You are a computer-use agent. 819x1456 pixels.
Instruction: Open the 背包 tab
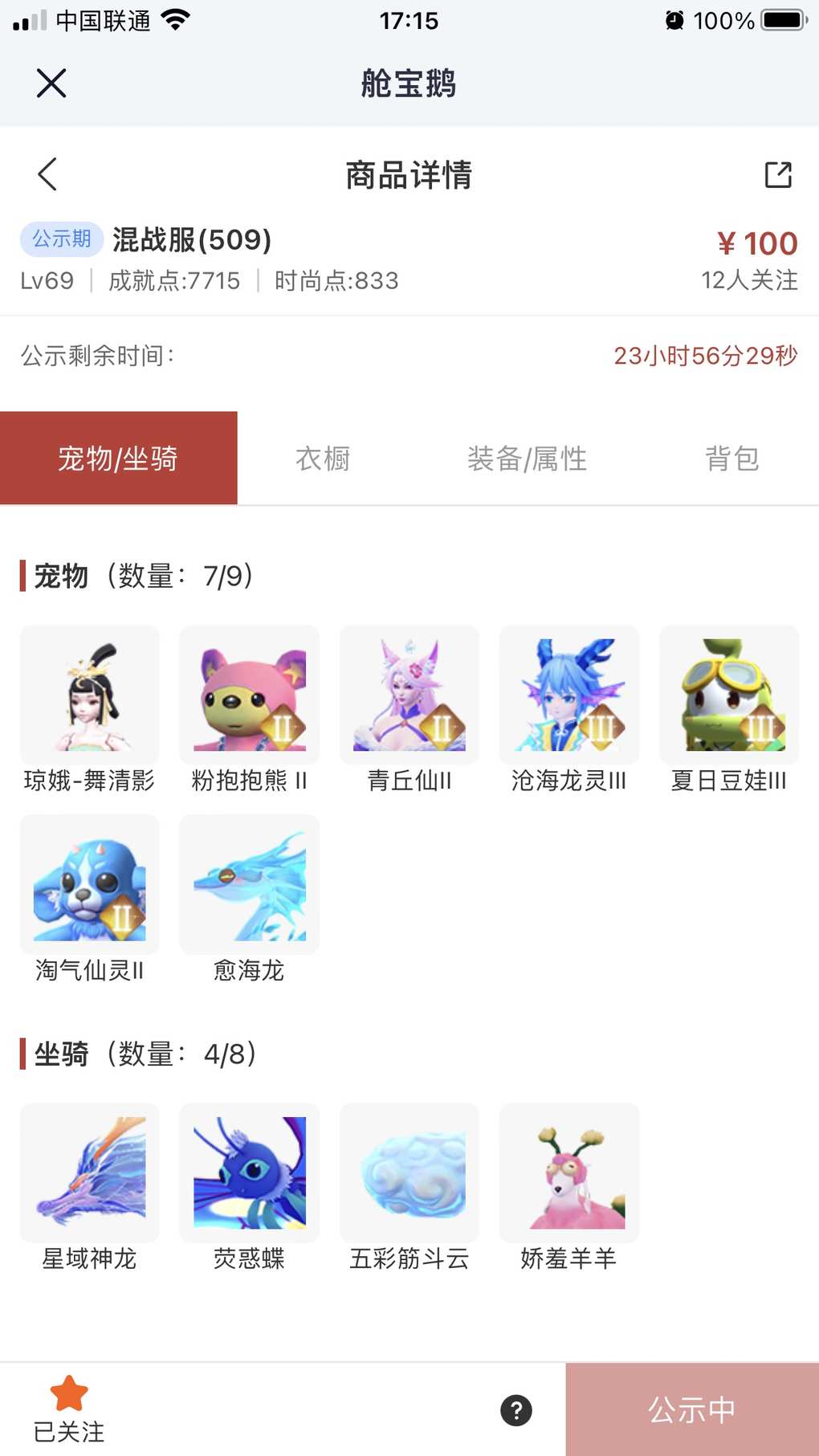731,459
